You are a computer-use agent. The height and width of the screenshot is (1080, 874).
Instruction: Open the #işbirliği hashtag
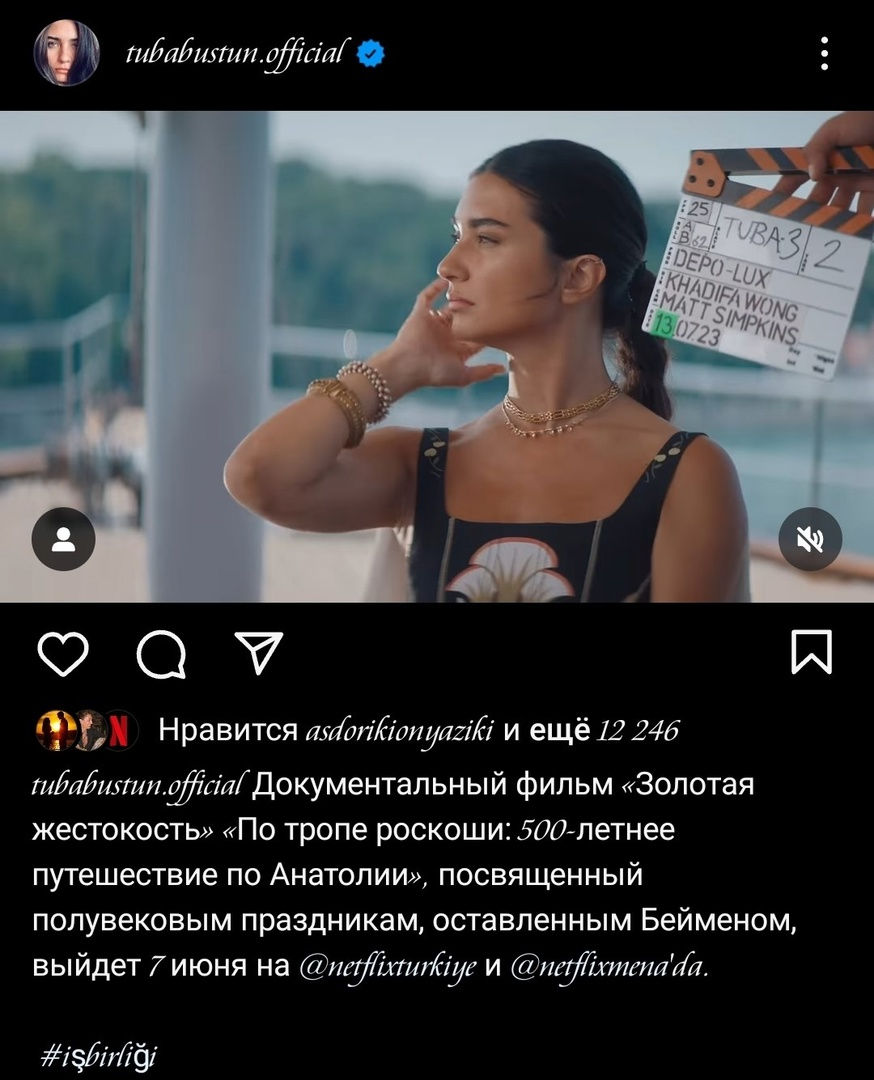click(101, 1054)
